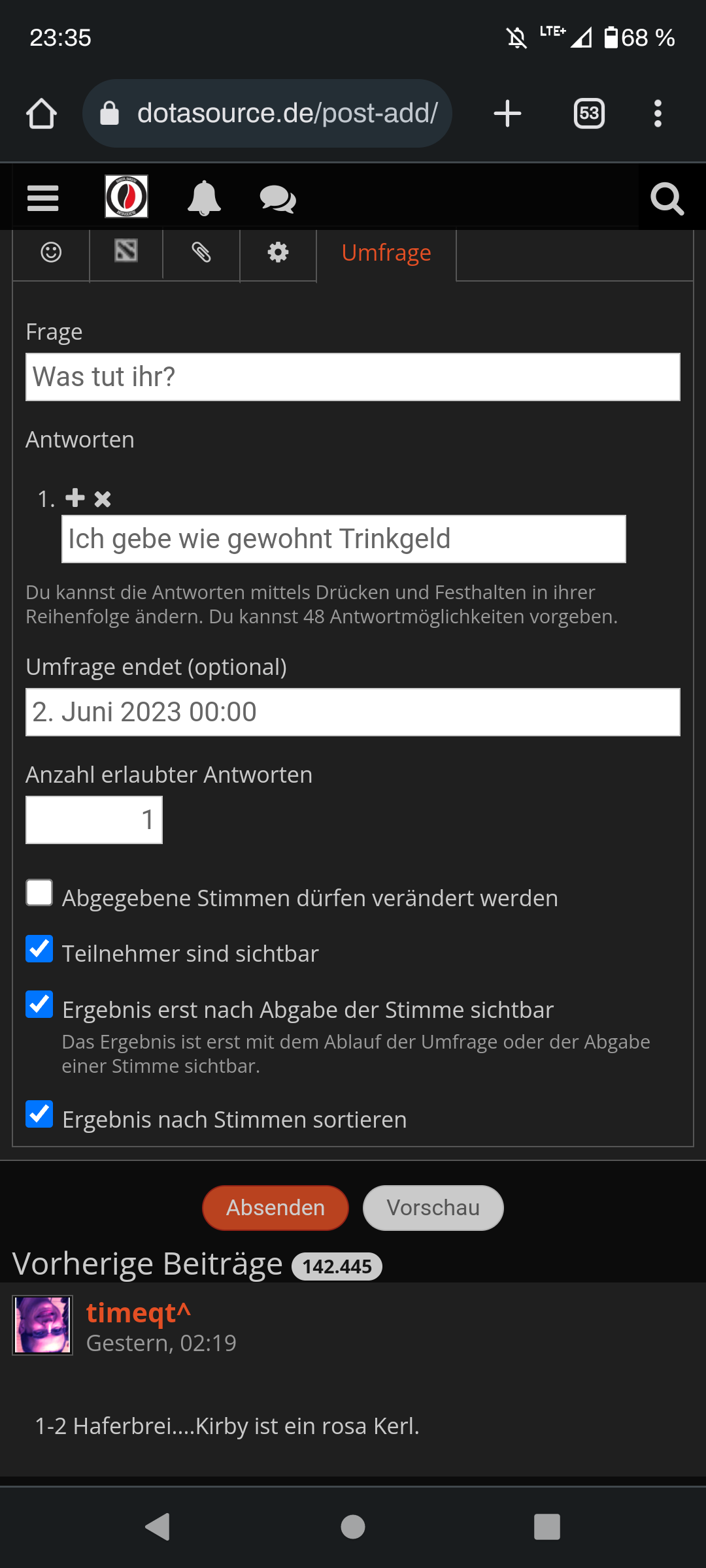Submit the post with Absenden

click(275, 1207)
